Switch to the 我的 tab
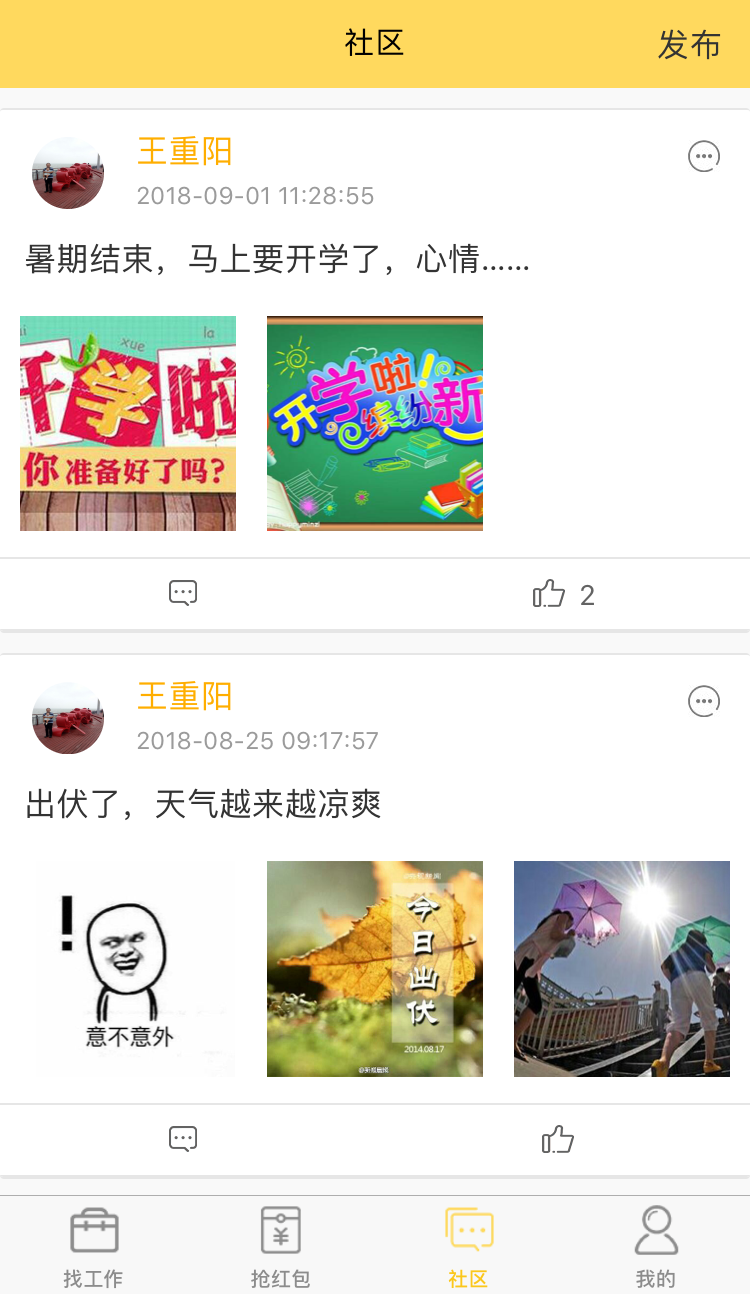This screenshot has width=750, height=1294. 656,1243
